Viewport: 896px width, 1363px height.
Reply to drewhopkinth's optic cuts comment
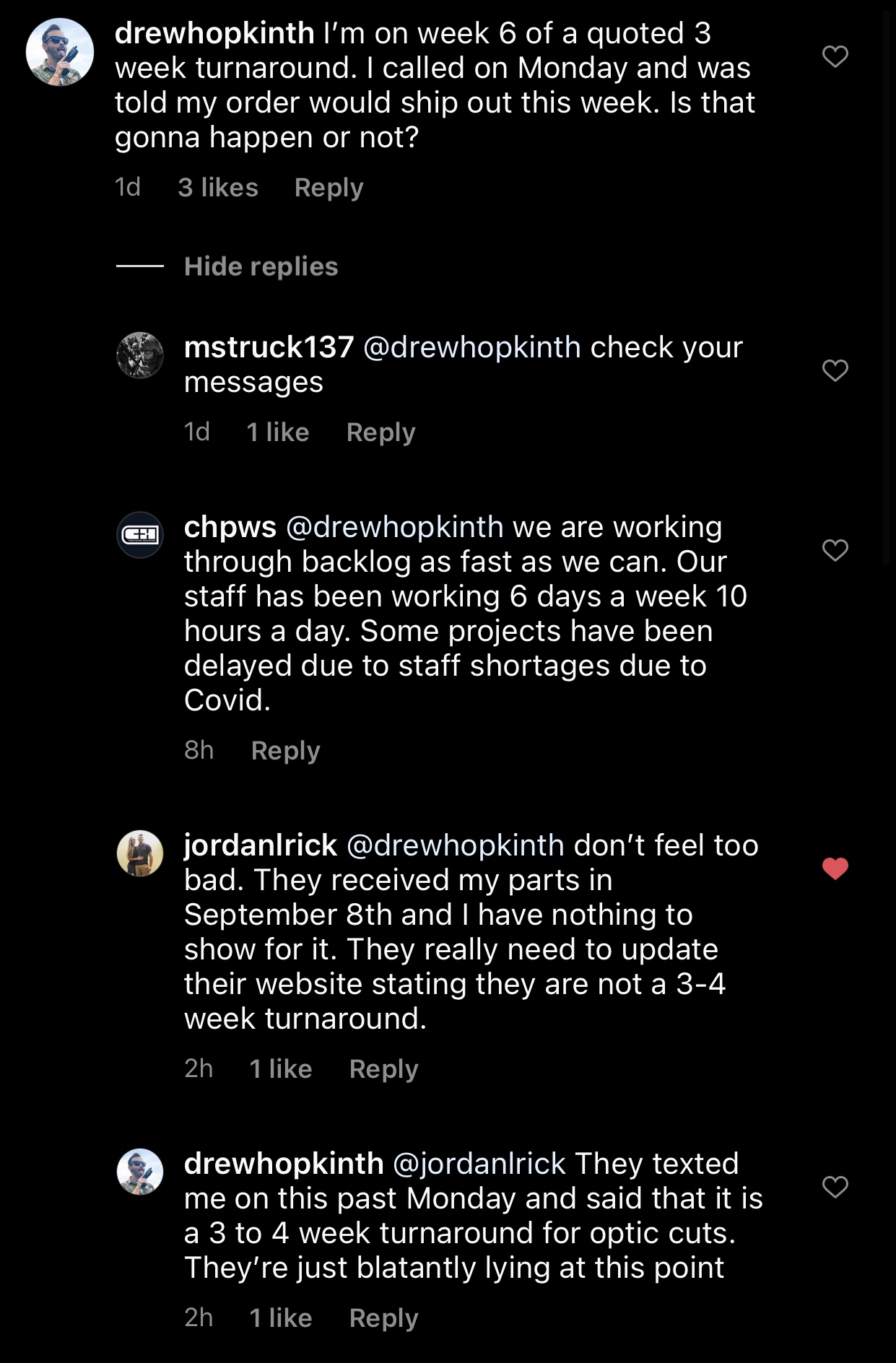(383, 1318)
